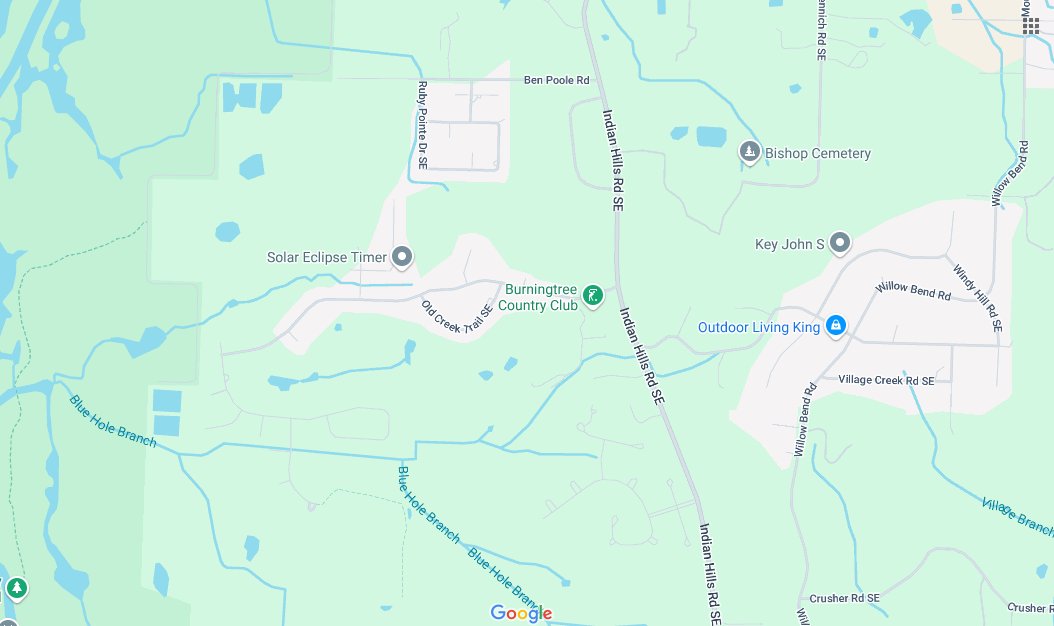Tap the Solar Eclipse Timer pin
Screen dimensions: 1054x626
pyautogui.click(x=402, y=257)
